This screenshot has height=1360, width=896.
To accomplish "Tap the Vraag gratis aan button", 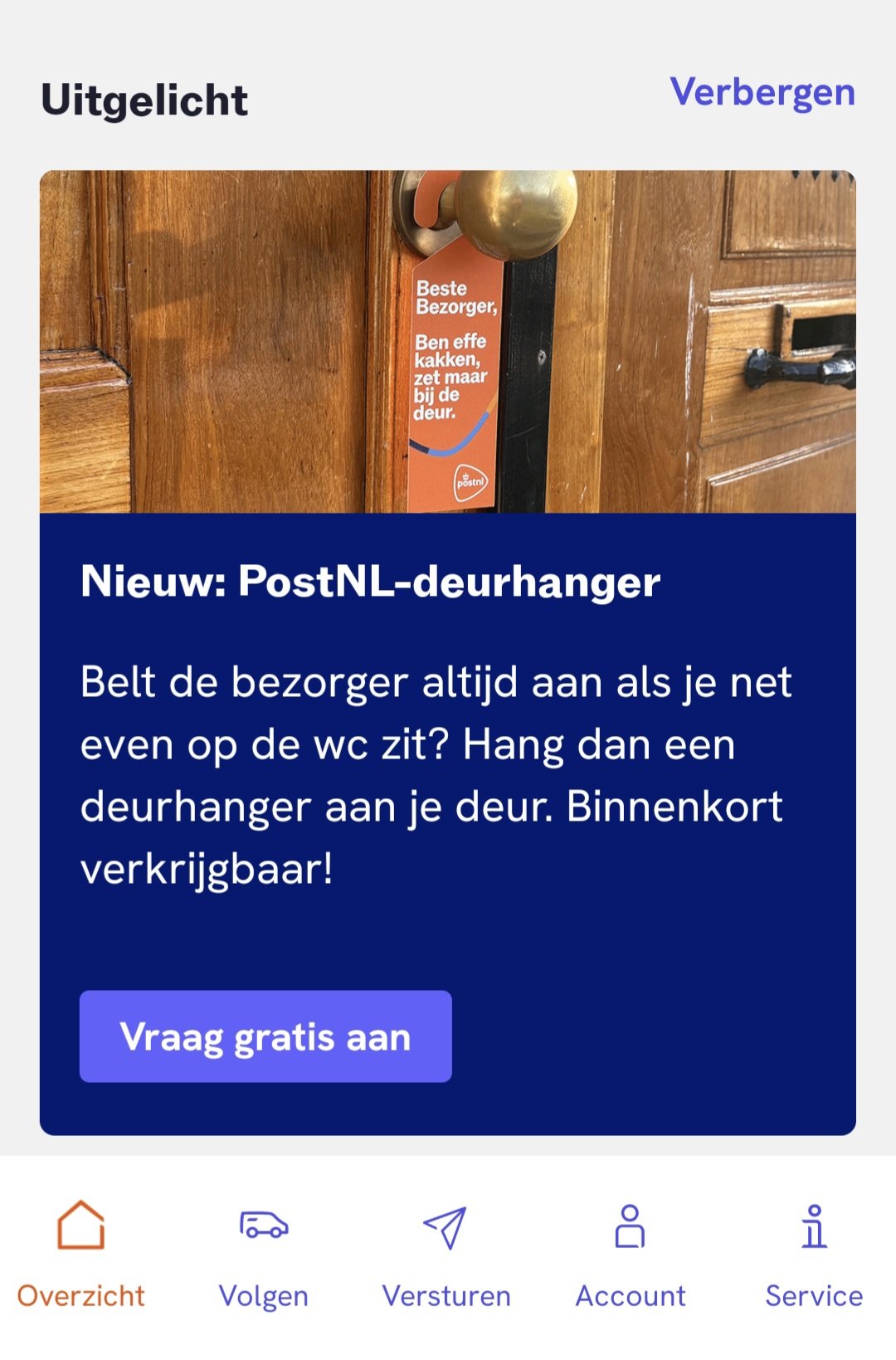I will [265, 1036].
